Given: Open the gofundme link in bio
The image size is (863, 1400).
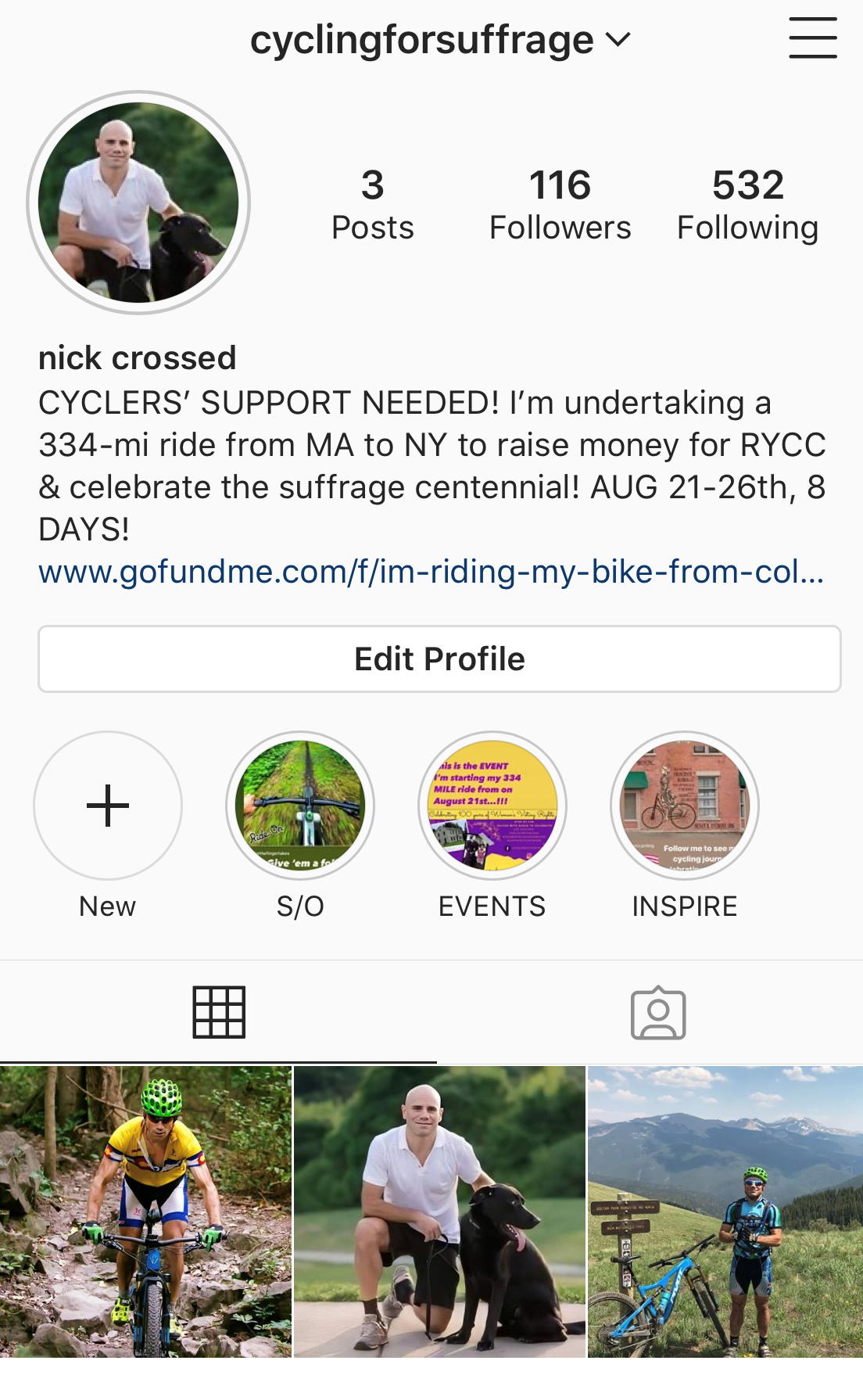Looking at the screenshot, I should [431, 572].
